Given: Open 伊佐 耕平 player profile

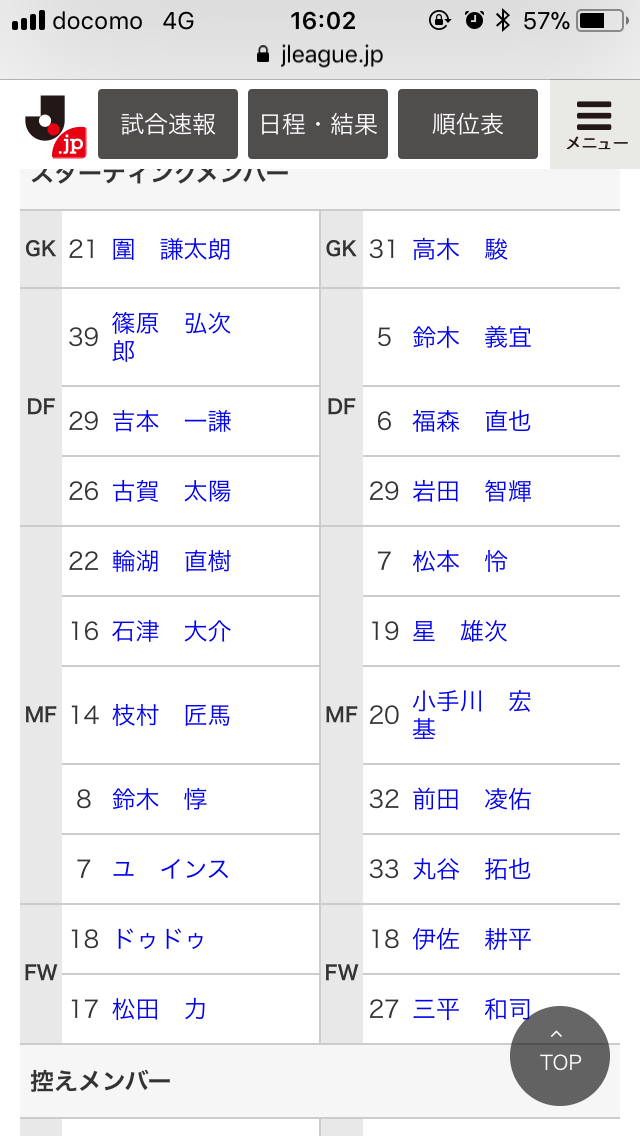Looking at the screenshot, I should click(x=471, y=939).
